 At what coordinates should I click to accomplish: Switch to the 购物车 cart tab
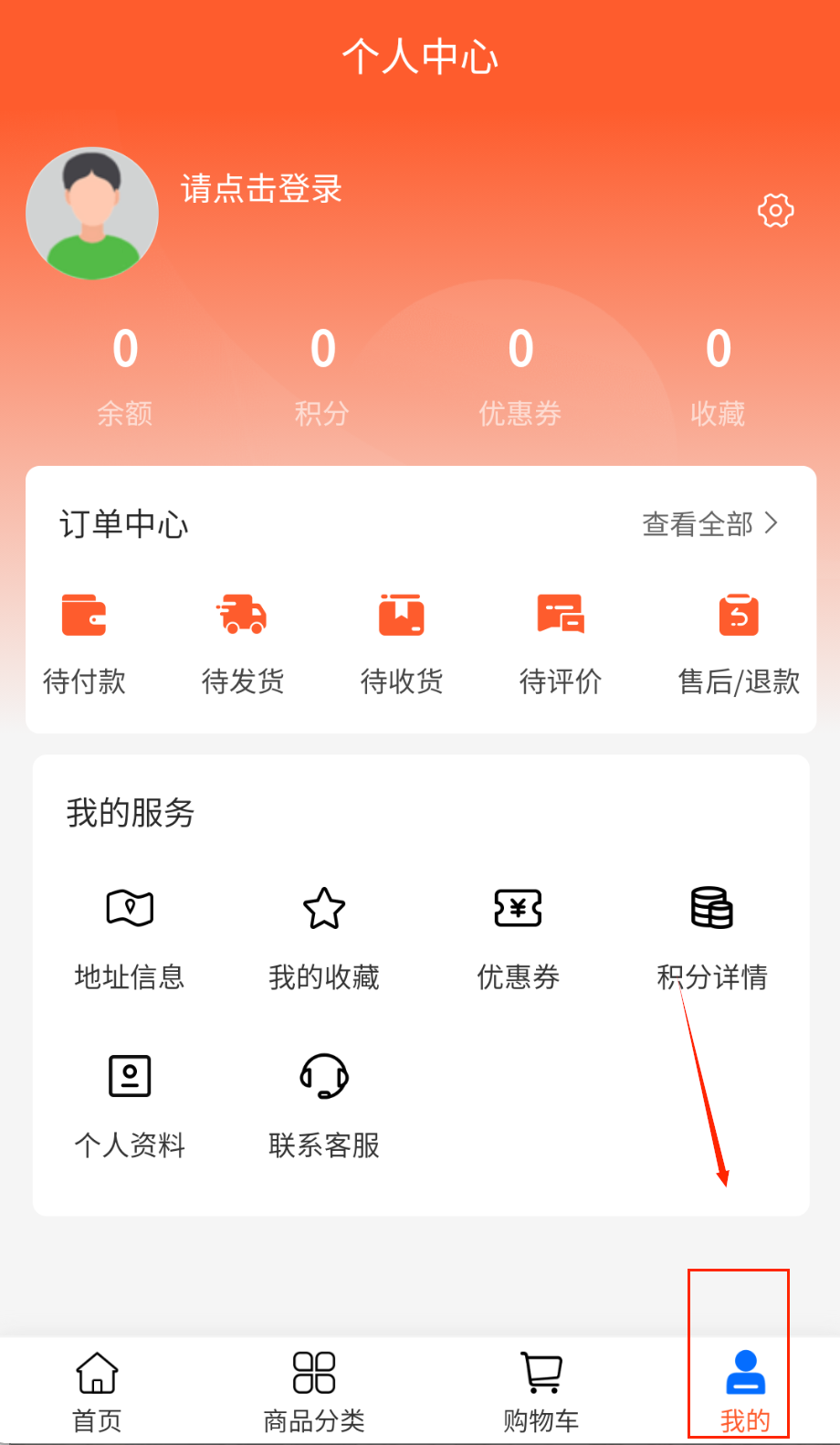tap(541, 1391)
